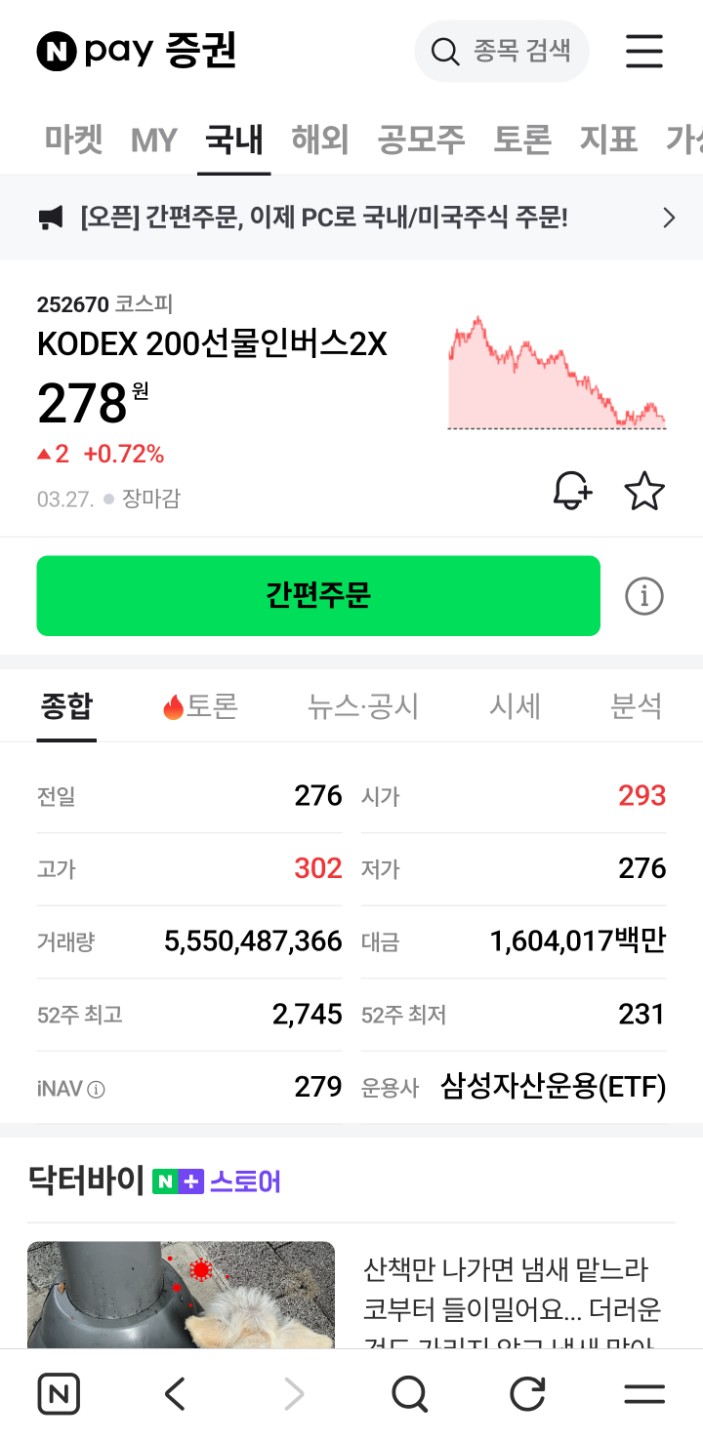Viewport: 703px width, 1440px height.
Task: Tap the green 간편주문 button
Action: click(x=318, y=596)
